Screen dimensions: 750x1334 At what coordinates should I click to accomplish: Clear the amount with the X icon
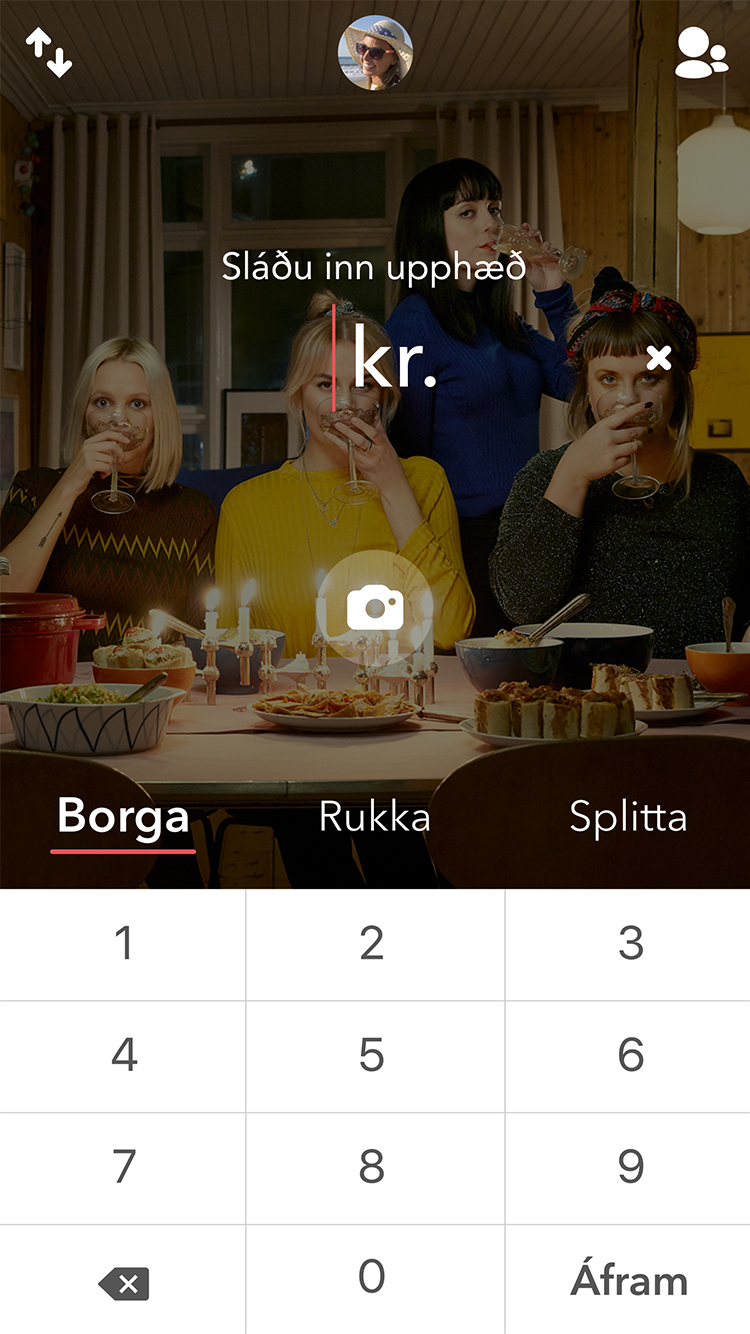[658, 358]
